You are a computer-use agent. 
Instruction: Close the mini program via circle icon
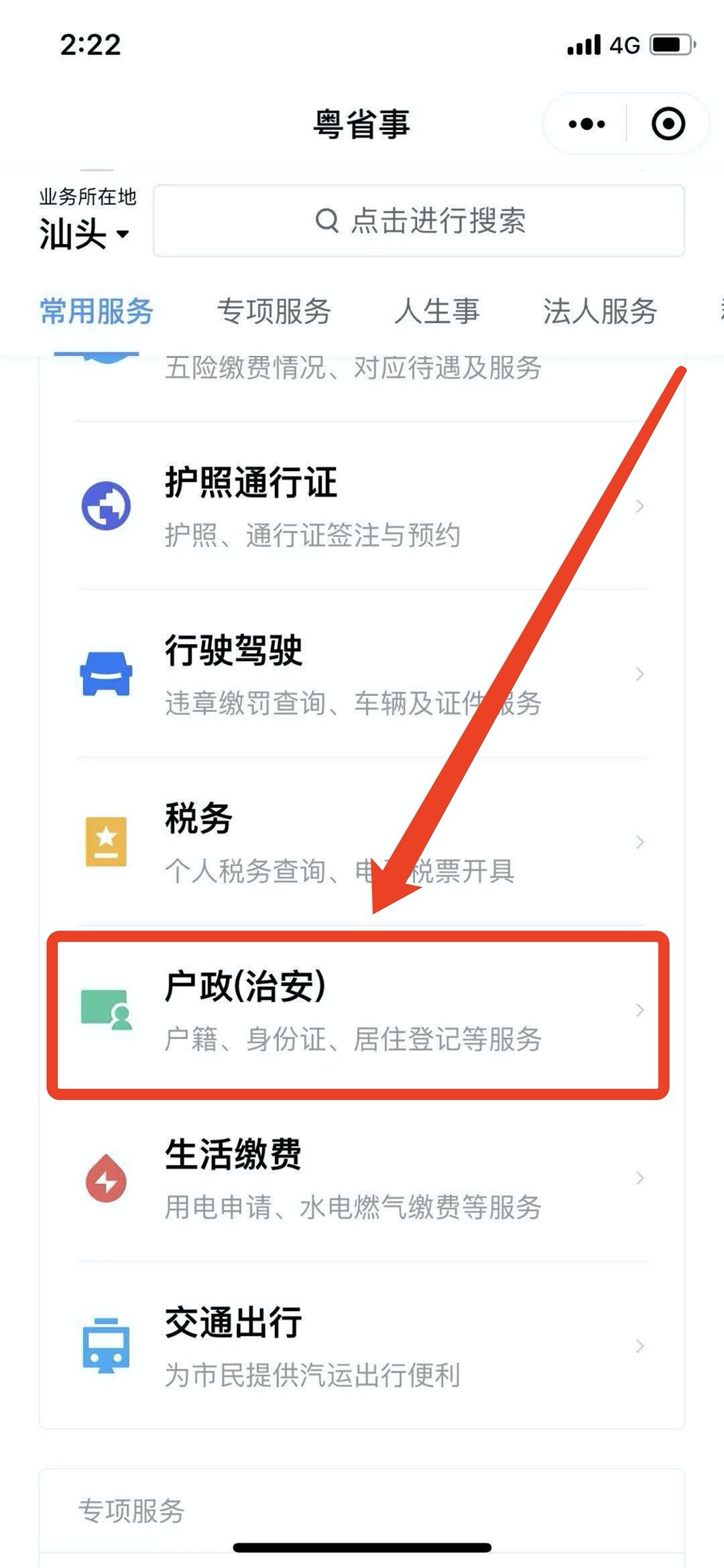click(668, 124)
